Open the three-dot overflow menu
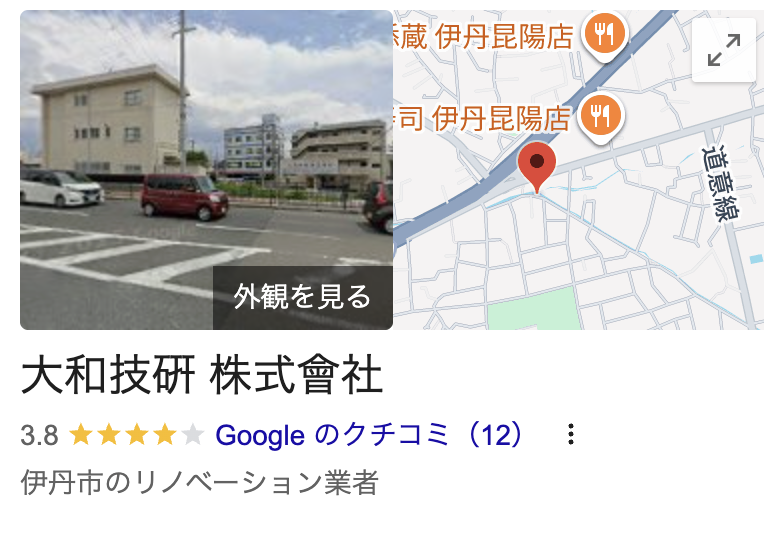776x540 pixels. pos(571,434)
